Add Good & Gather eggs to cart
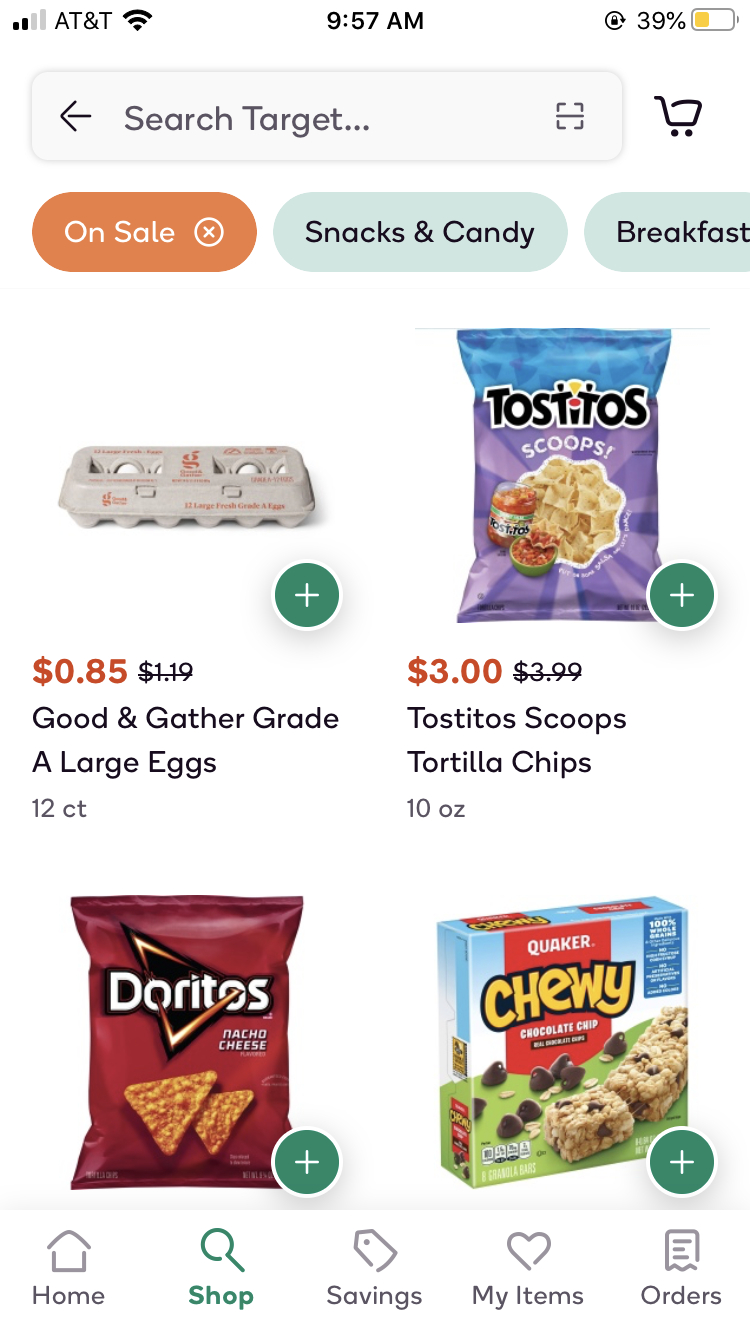 click(307, 594)
